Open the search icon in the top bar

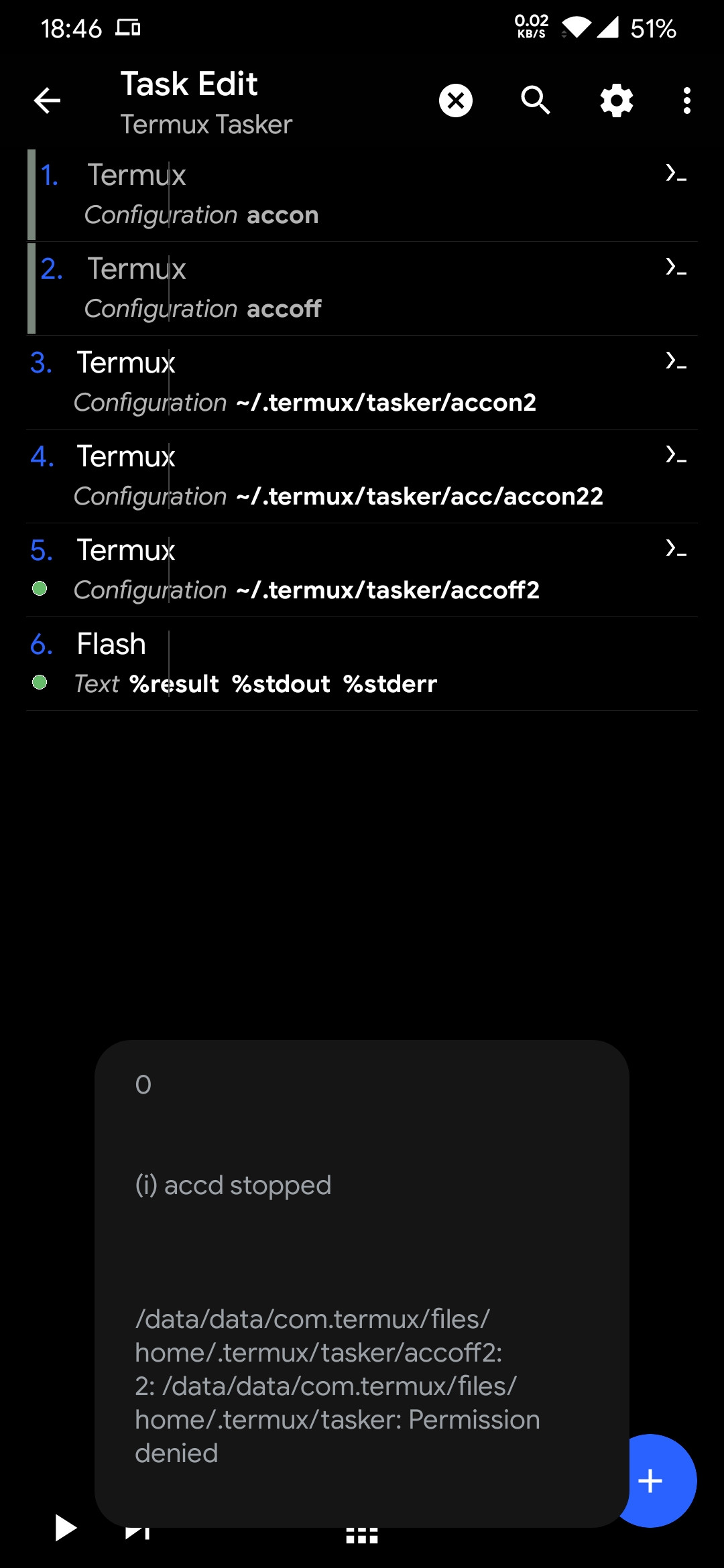[x=534, y=100]
